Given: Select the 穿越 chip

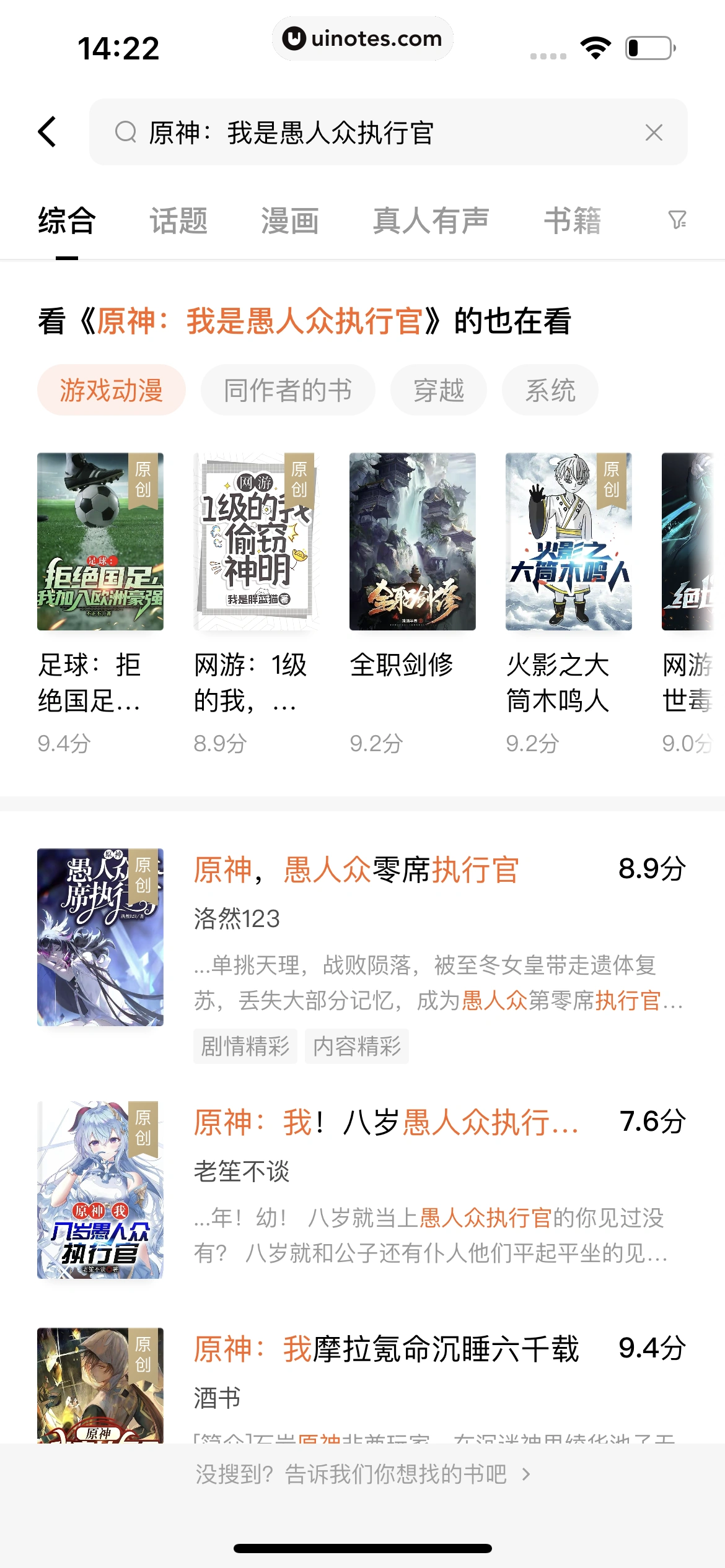Looking at the screenshot, I should click(x=438, y=390).
